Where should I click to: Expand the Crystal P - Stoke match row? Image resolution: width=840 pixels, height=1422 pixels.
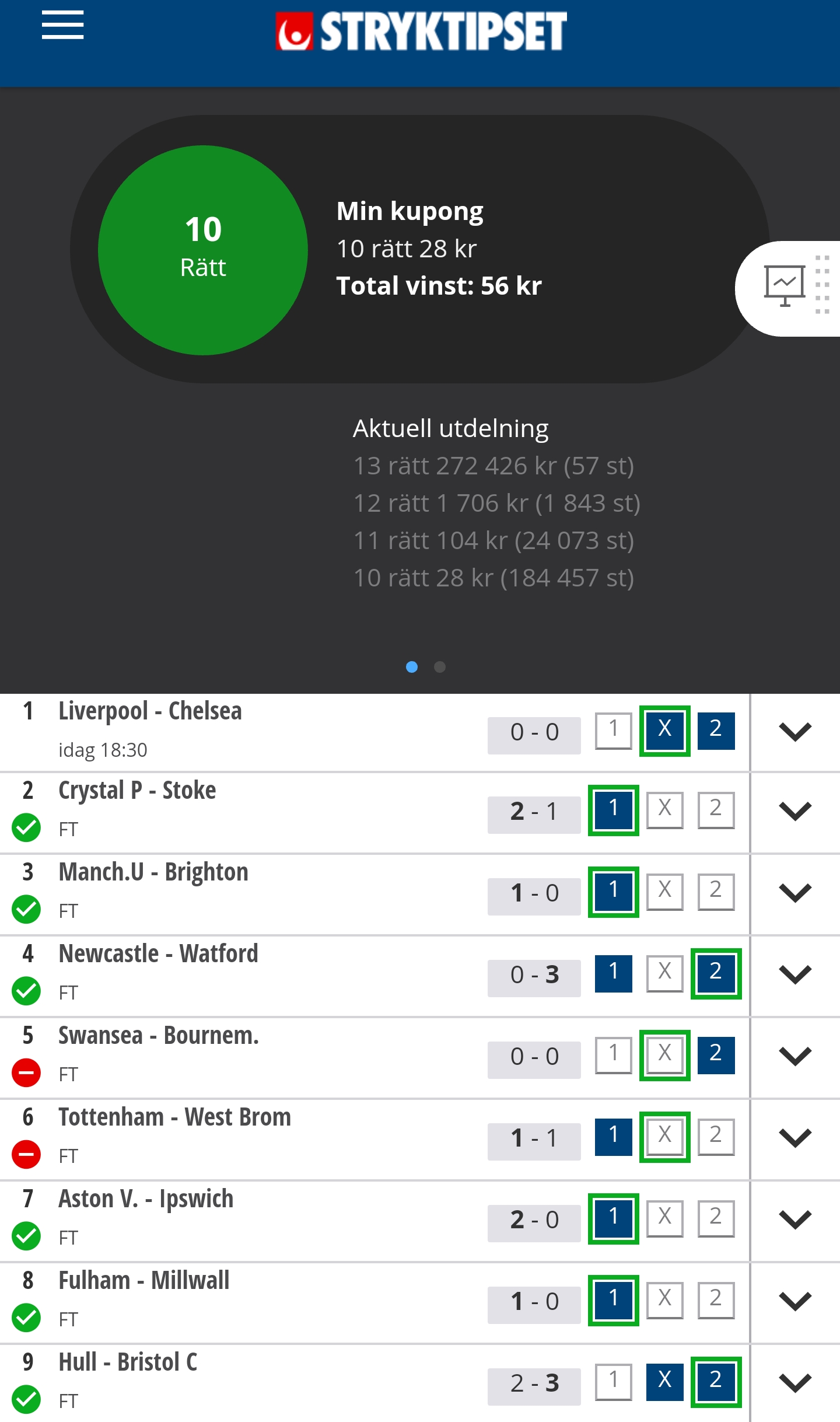click(x=795, y=811)
